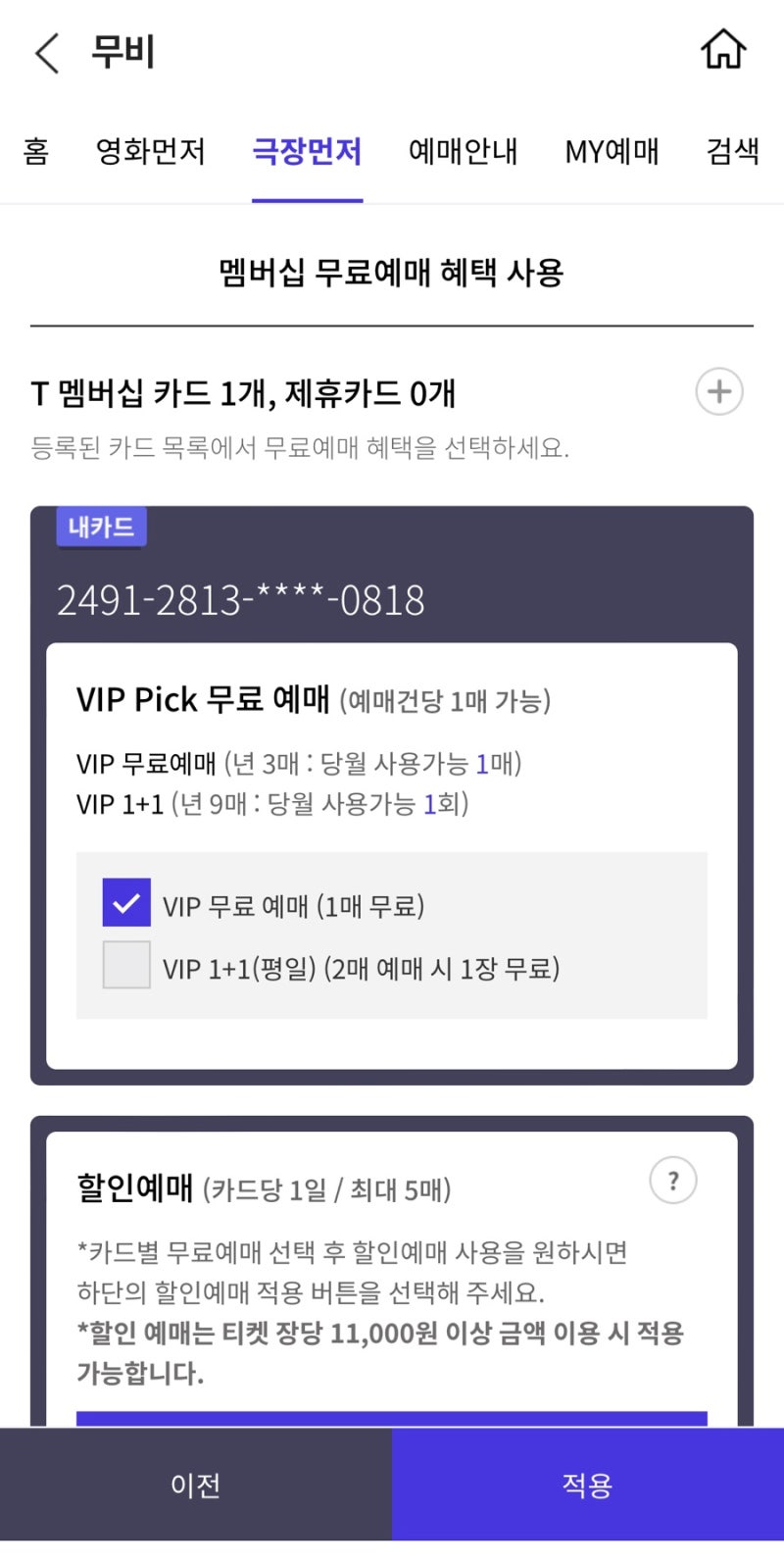Viewport: 784px width, 1564px height.
Task: Tap the back arrow in the header
Action: tap(46, 53)
